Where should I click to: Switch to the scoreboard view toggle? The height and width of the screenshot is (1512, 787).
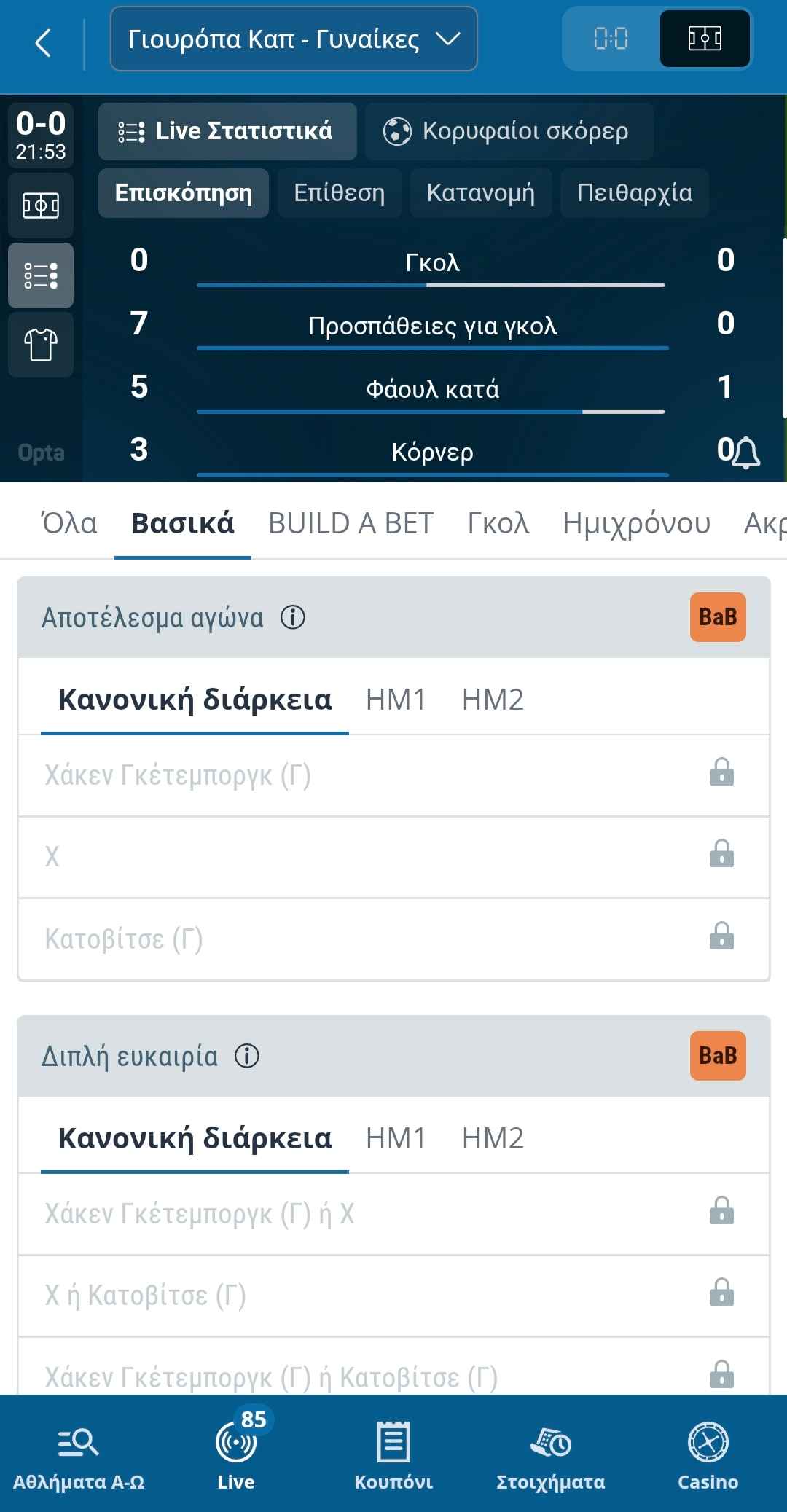(611, 39)
